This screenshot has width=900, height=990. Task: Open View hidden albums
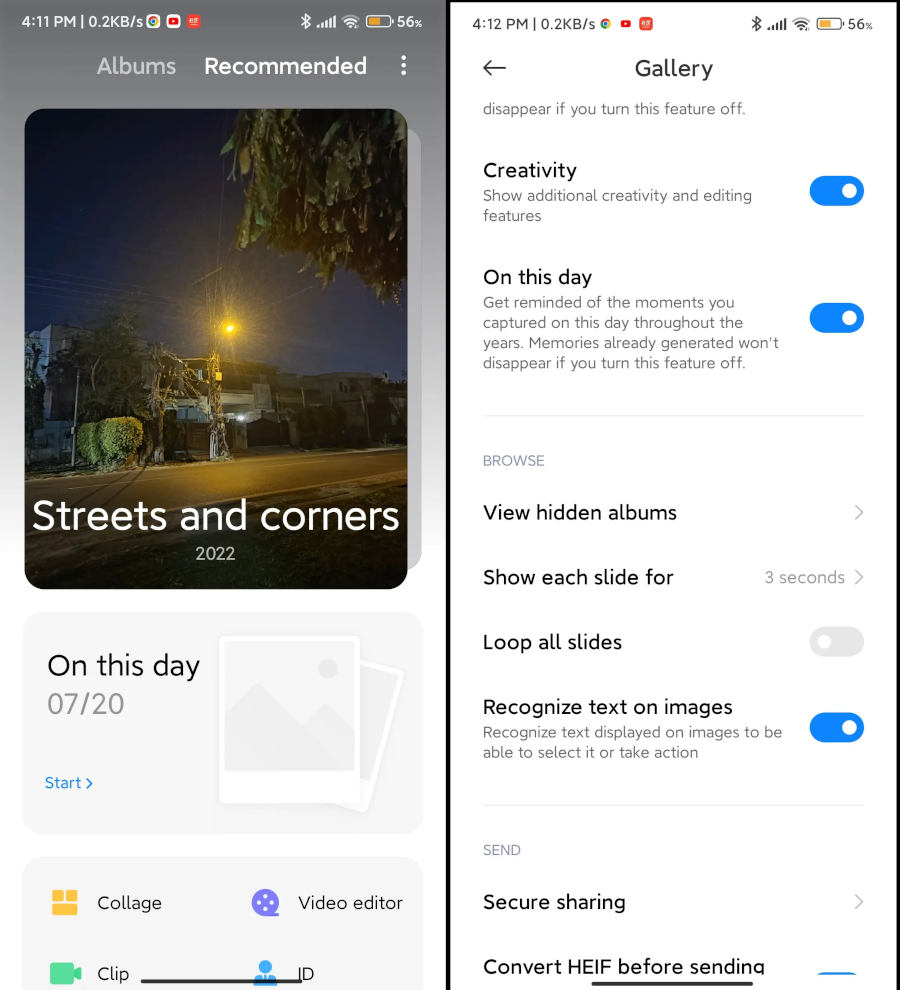point(672,513)
